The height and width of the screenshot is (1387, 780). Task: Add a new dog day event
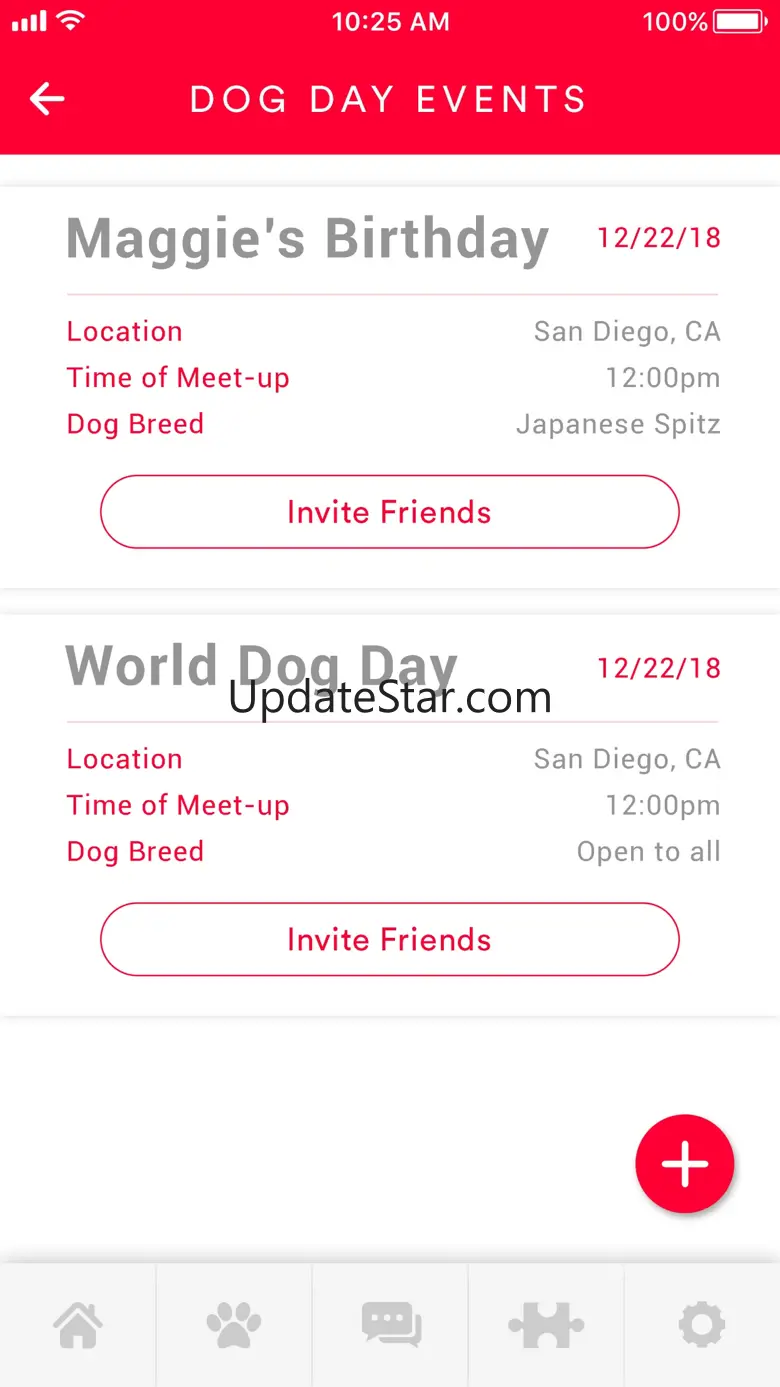click(x=684, y=1164)
